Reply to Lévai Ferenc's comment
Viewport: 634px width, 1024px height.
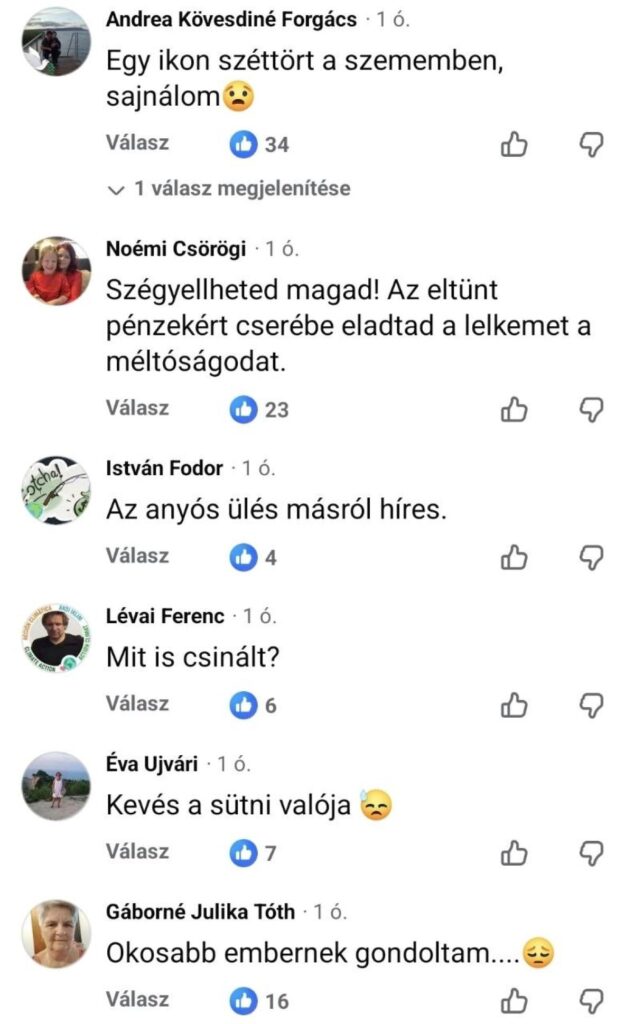[137, 704]
